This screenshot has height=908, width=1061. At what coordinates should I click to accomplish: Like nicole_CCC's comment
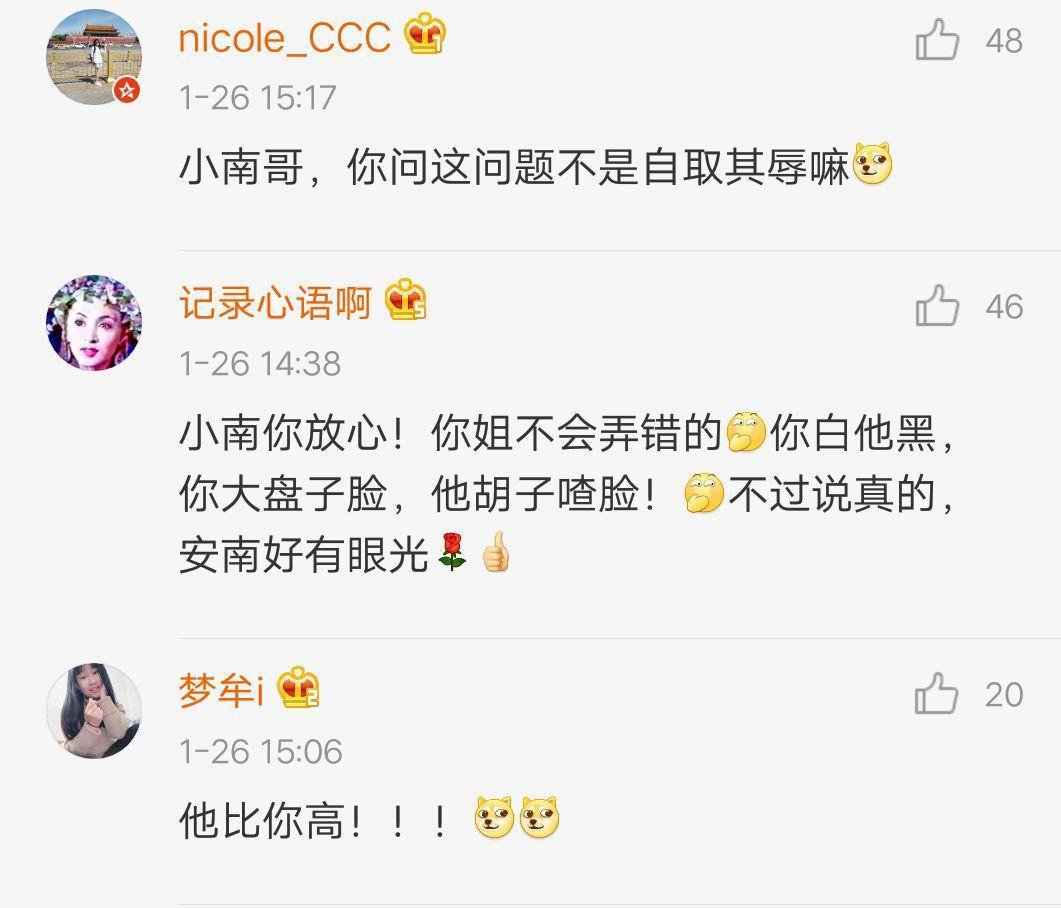pyautogui.click(x=937, y=41)
